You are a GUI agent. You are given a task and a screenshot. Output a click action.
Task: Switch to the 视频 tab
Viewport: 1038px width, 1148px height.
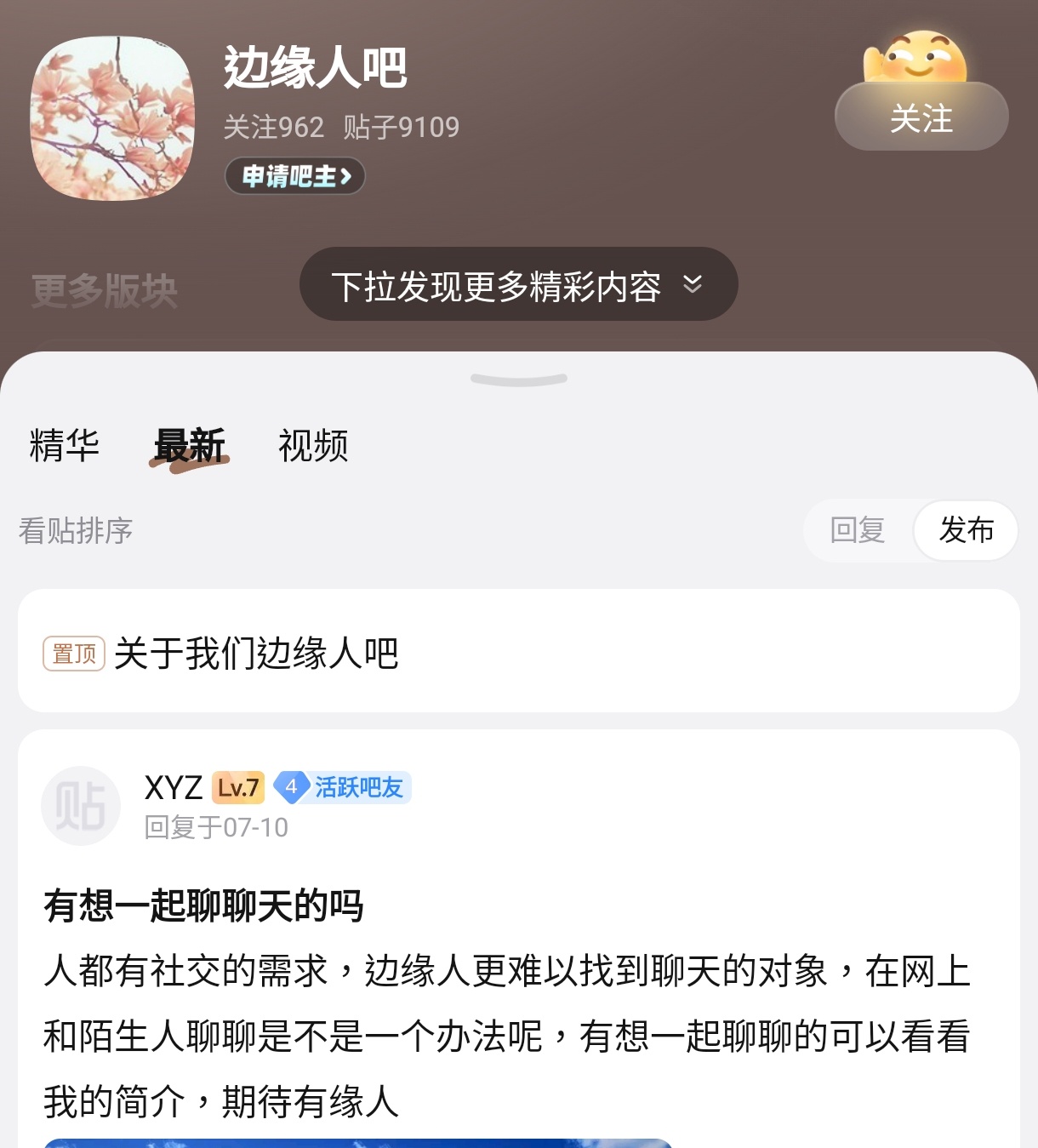(313, 446)
